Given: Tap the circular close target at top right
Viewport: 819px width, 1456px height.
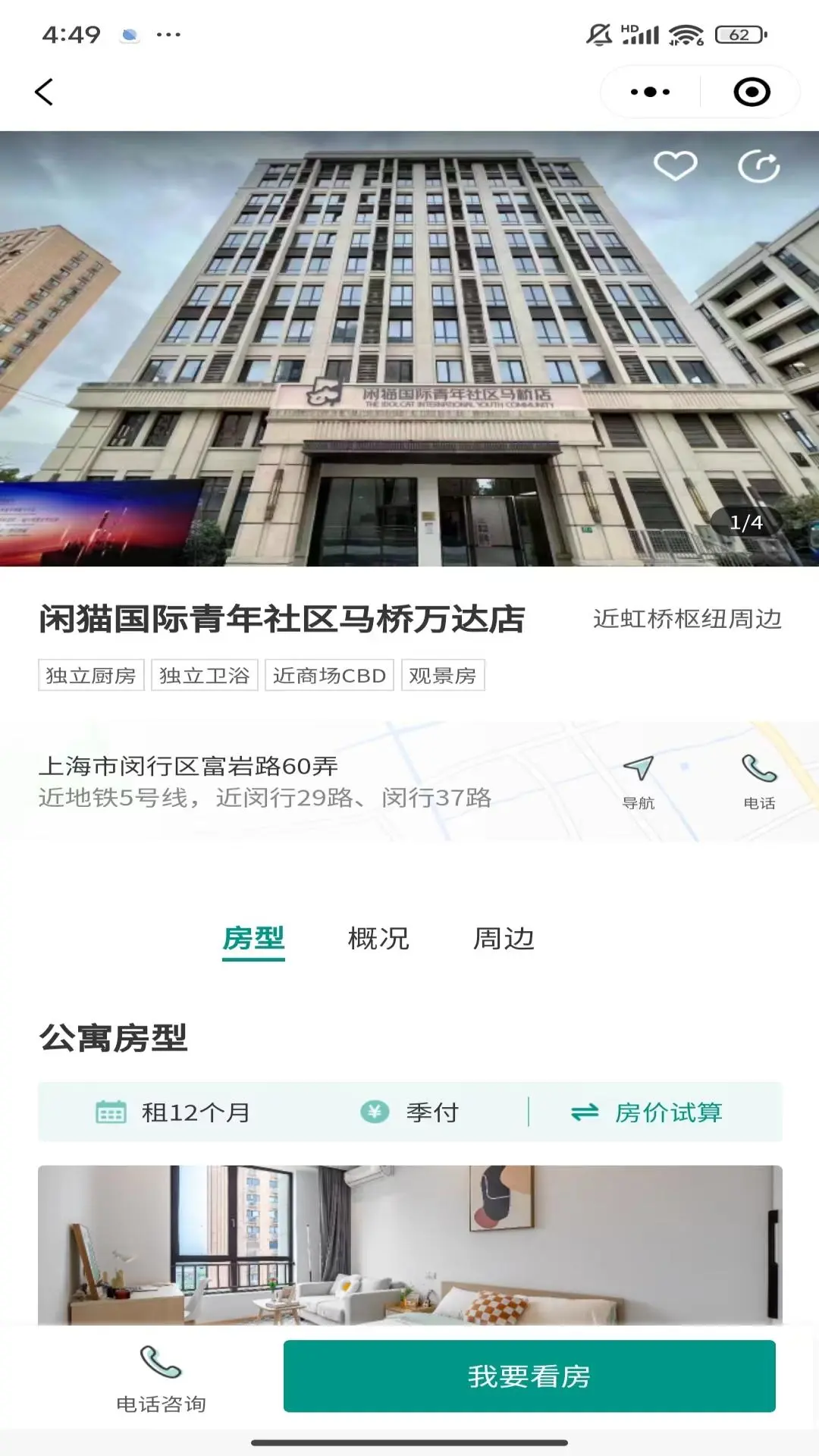Looking at the screenshot, I should coord(750,91).
